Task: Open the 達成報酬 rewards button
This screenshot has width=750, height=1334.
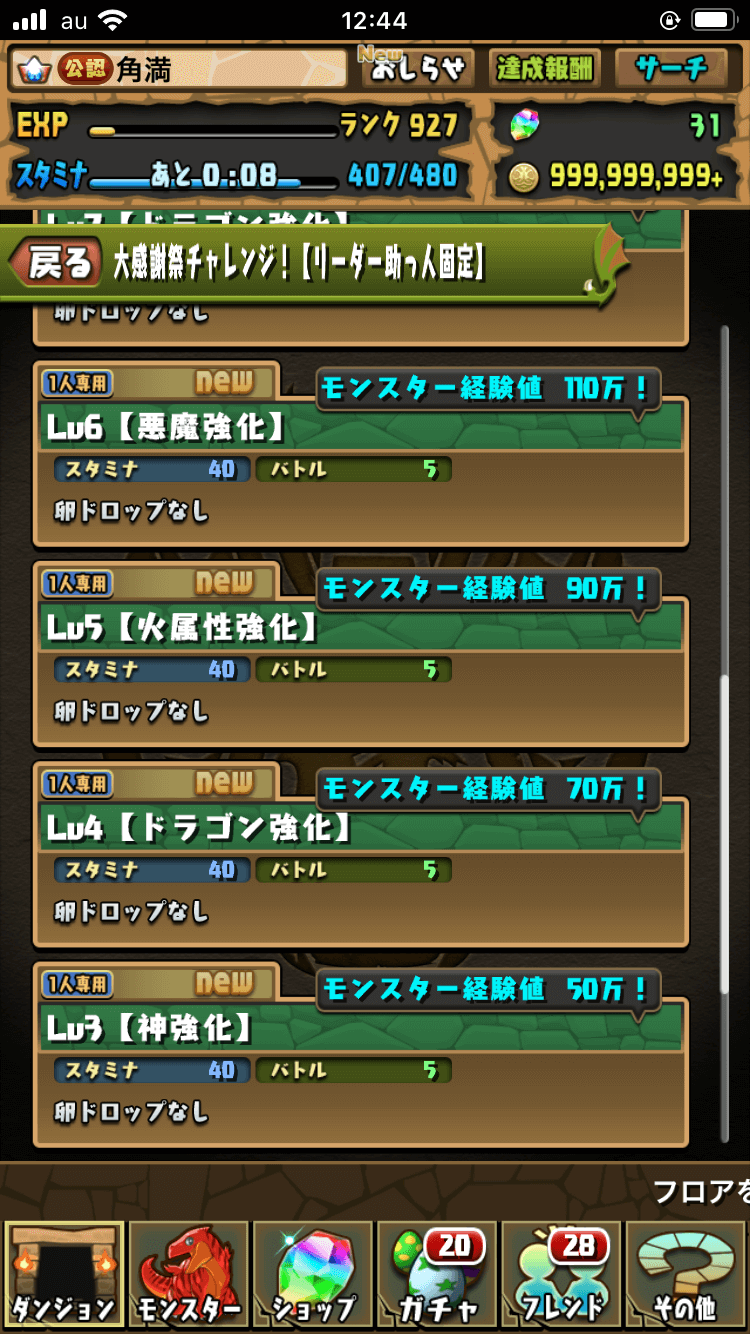Action: click(x=544, y=68)
